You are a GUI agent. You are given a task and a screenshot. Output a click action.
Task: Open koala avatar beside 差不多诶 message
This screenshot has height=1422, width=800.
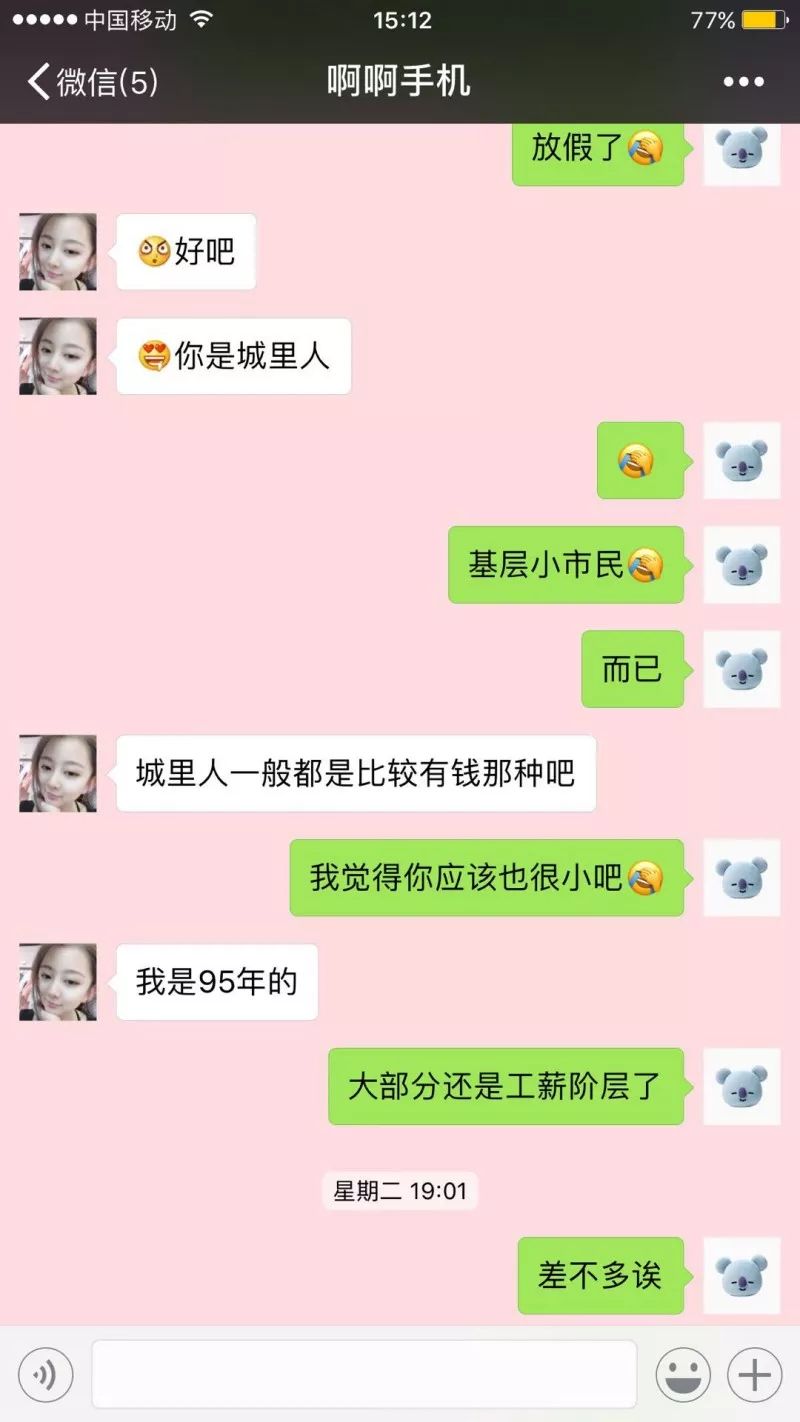click(741, 1275)
